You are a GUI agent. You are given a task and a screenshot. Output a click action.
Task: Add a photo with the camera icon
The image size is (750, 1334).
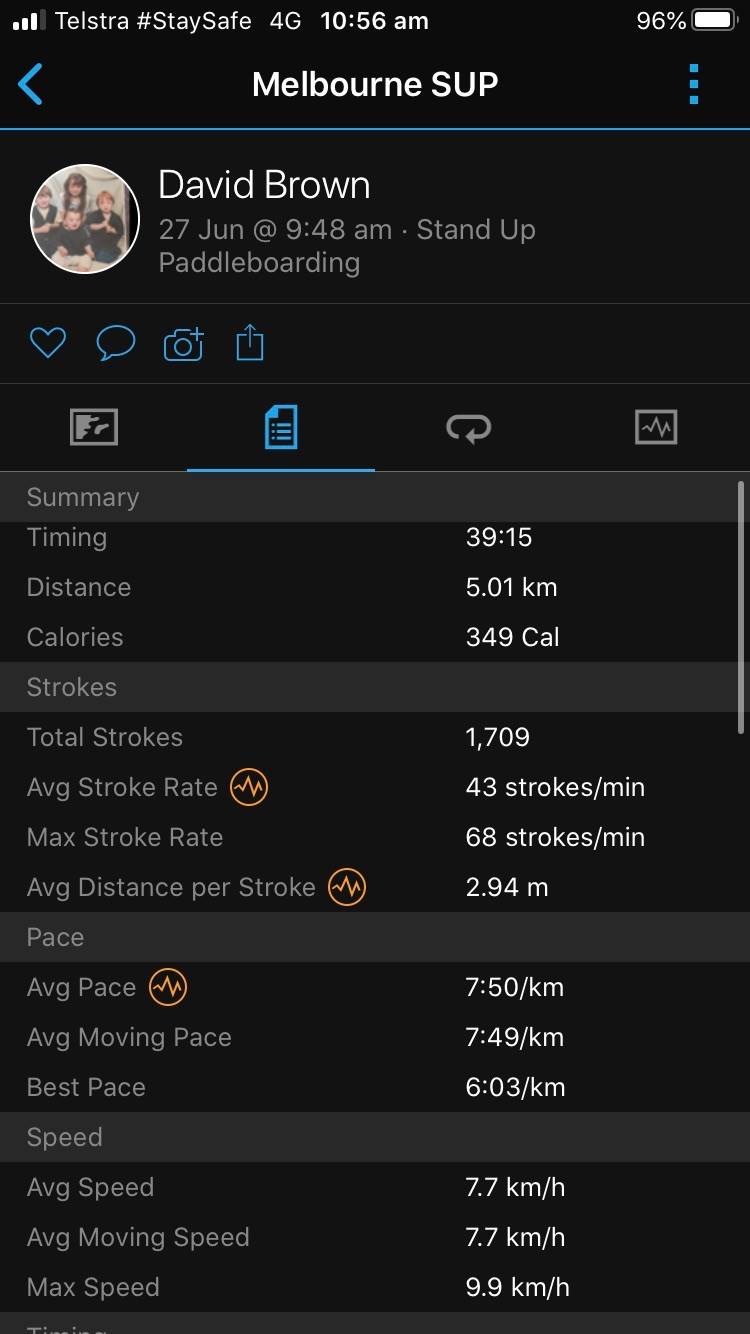[x=183, y=344]
